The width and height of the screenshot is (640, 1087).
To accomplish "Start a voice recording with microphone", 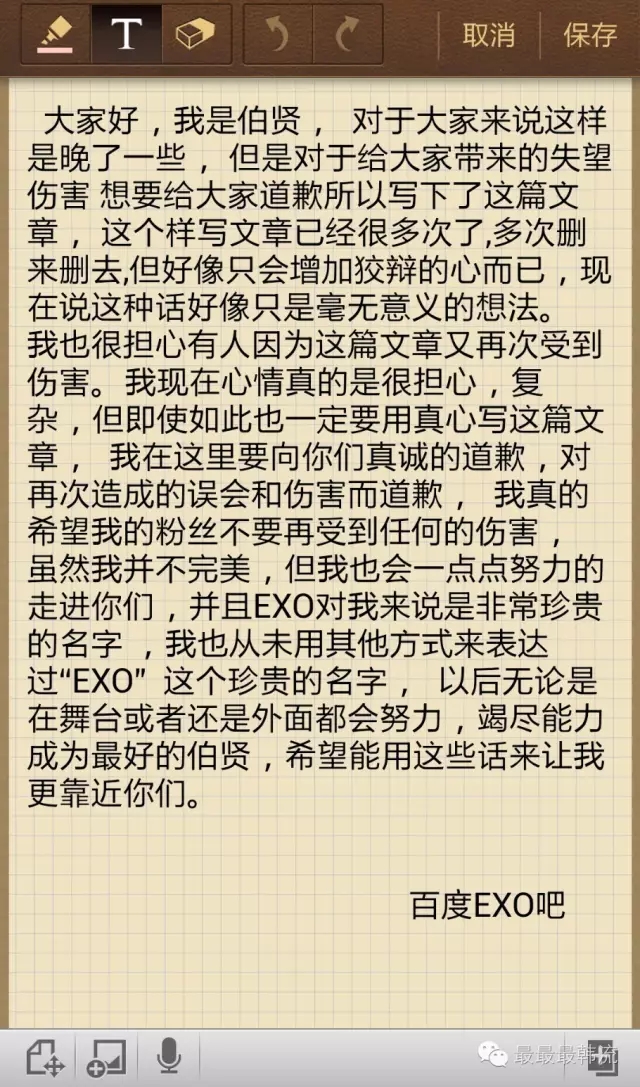I will [x=168, y=1056].
